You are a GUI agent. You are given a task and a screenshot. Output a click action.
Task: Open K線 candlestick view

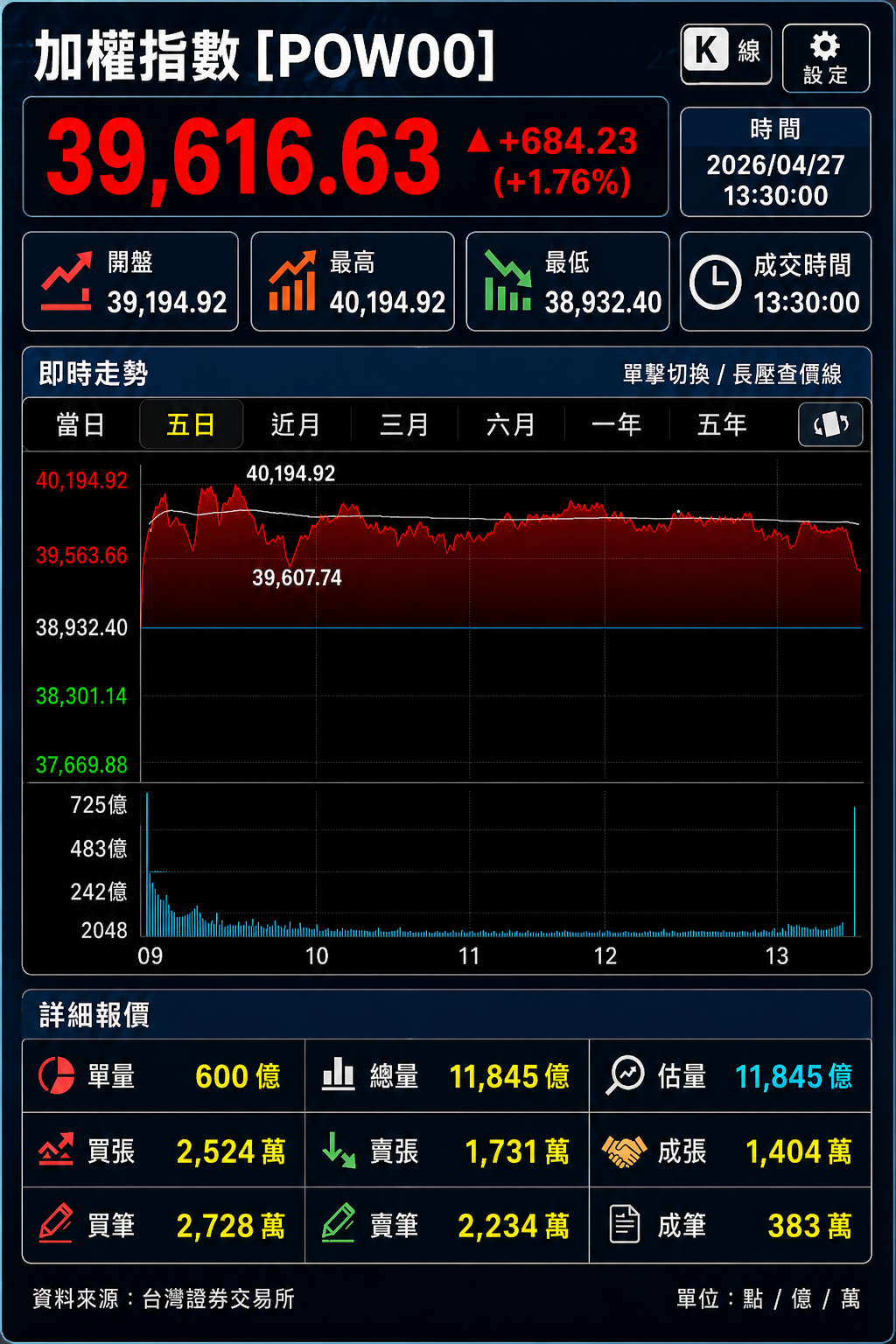pos(725,55)
